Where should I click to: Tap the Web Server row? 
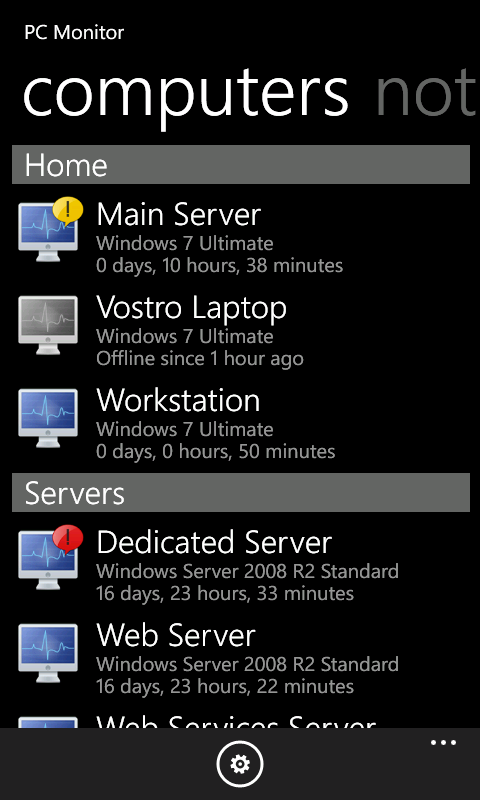pos(241,657)
